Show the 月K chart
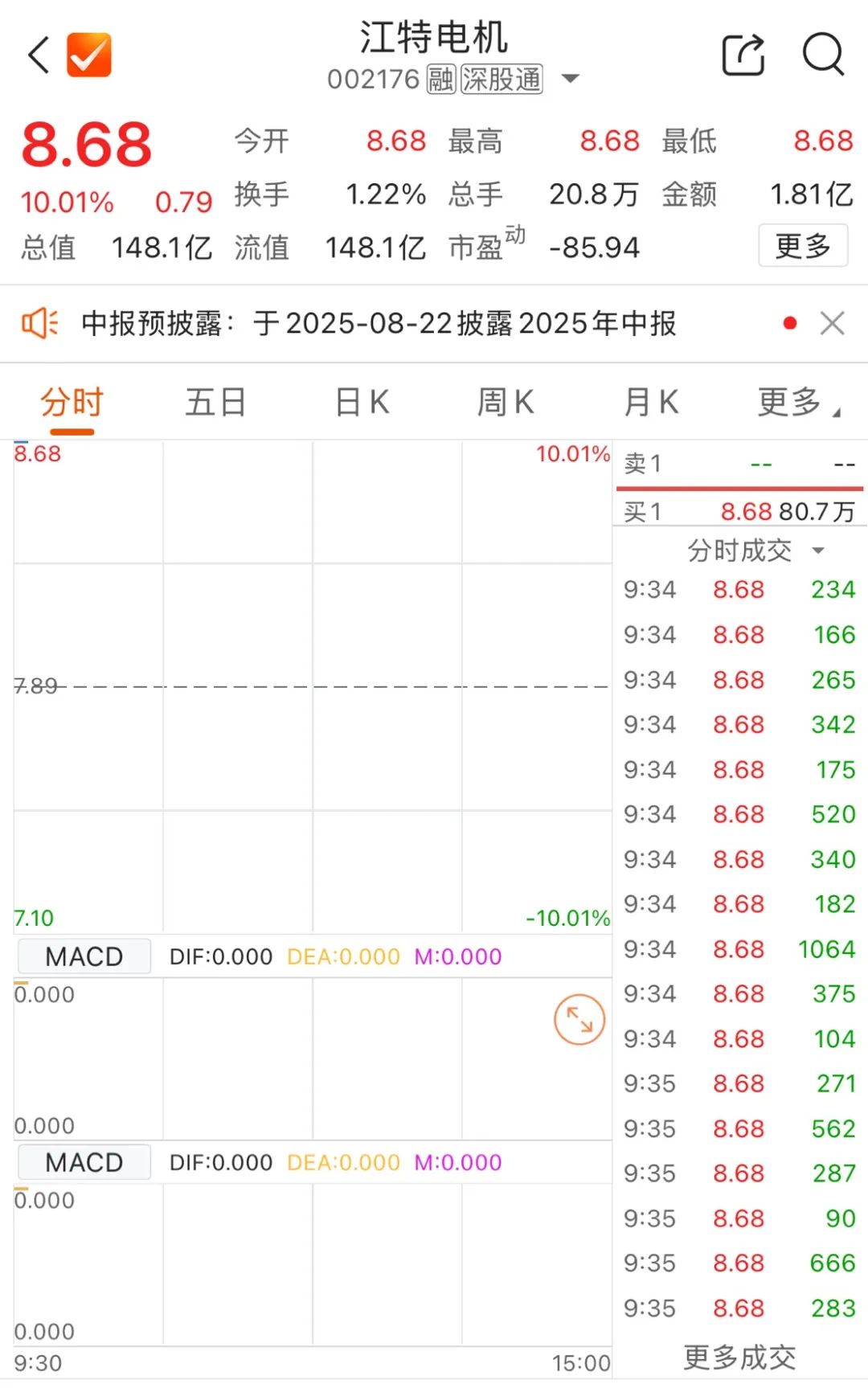This screenshot has width=868, height=1388. pos(651,402)
